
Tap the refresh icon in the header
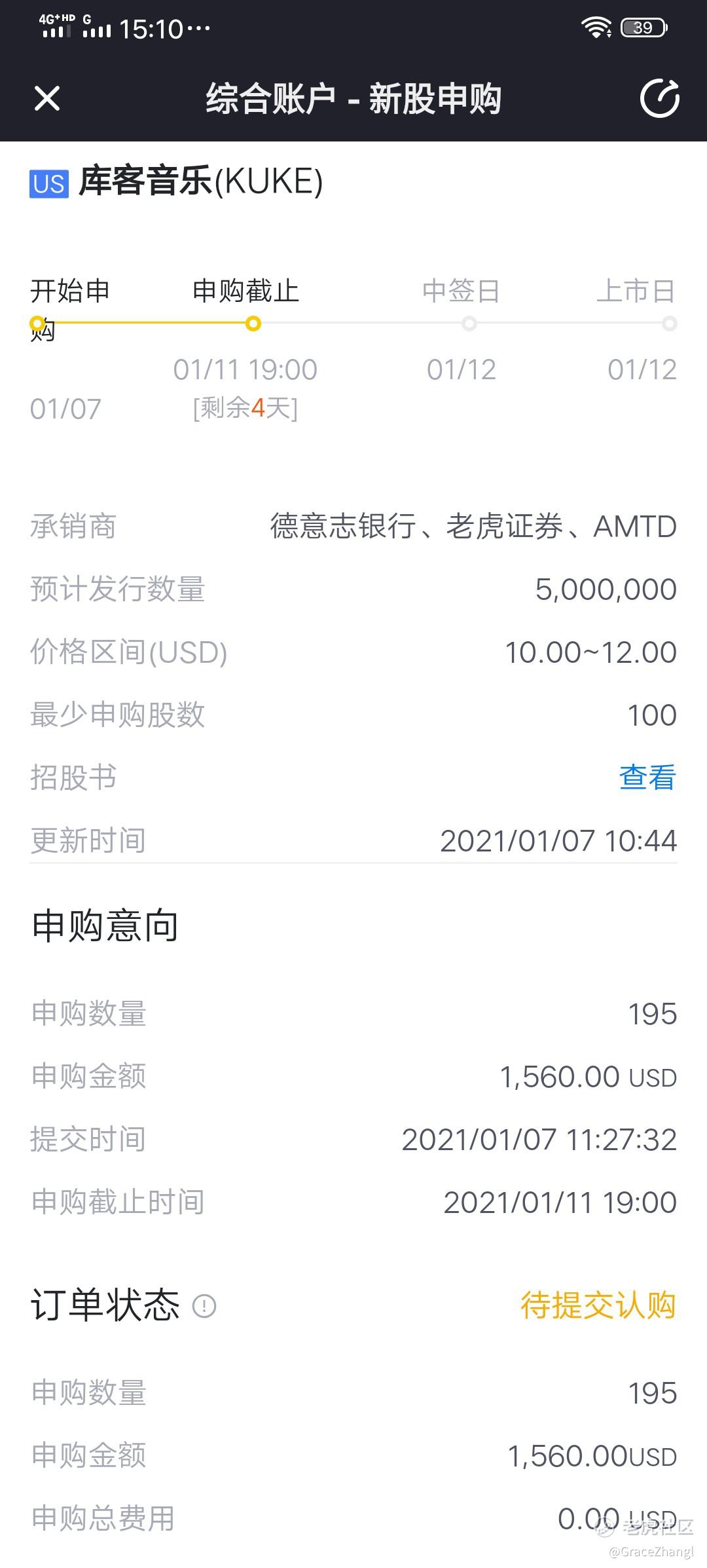click(659, 99)
